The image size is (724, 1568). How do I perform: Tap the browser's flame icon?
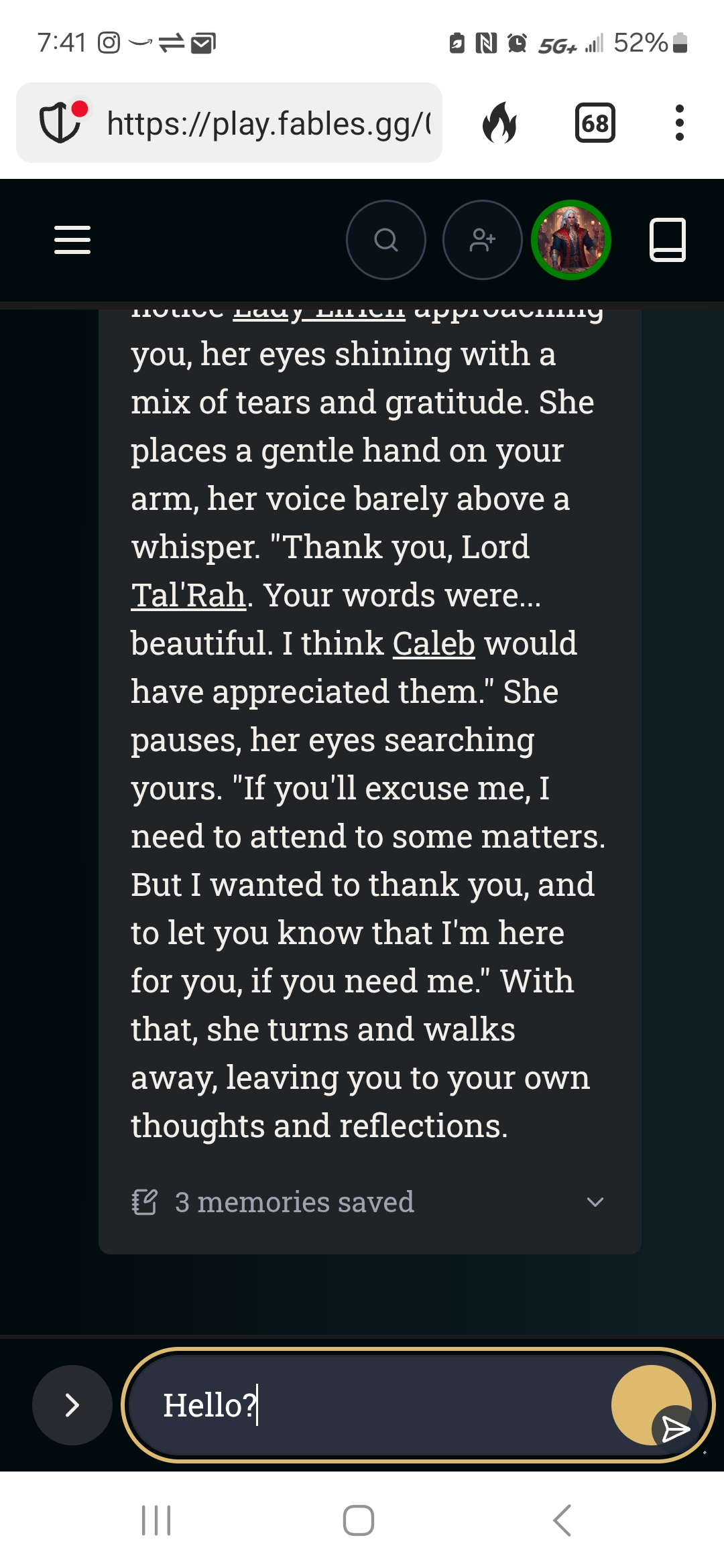(x=499, y=123)
